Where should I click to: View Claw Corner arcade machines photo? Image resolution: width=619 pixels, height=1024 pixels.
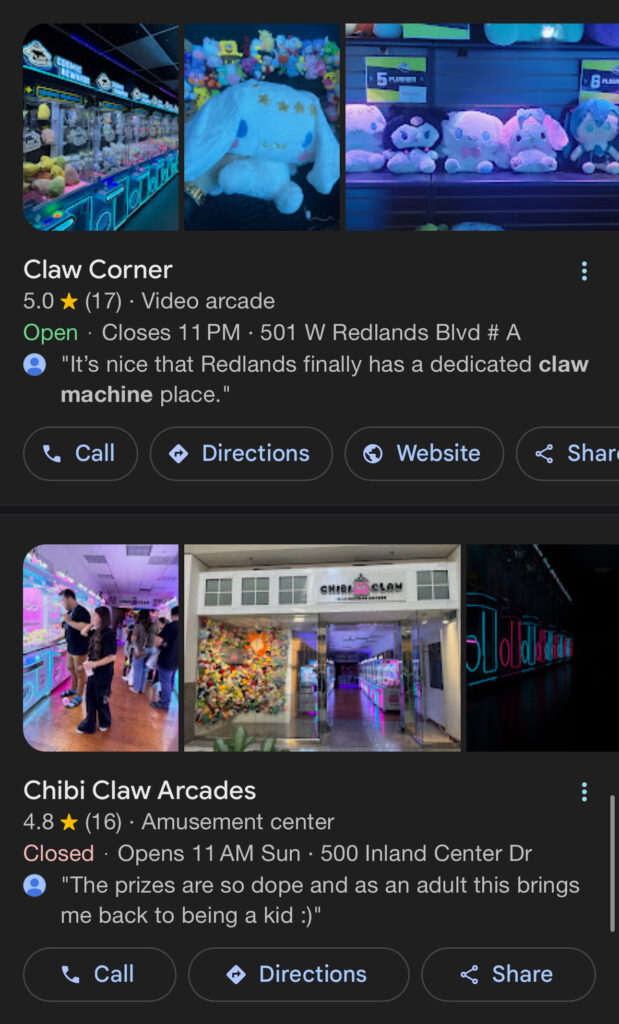[x=100, y=127]
